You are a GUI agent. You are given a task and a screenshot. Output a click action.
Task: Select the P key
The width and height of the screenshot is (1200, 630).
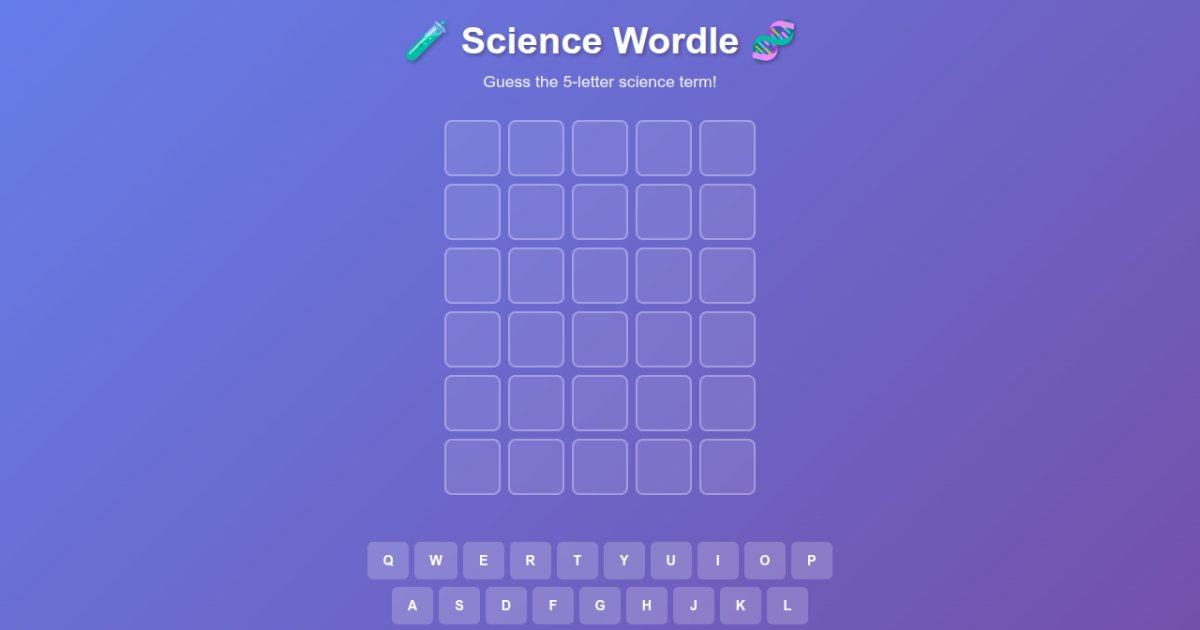click(812, 561)
